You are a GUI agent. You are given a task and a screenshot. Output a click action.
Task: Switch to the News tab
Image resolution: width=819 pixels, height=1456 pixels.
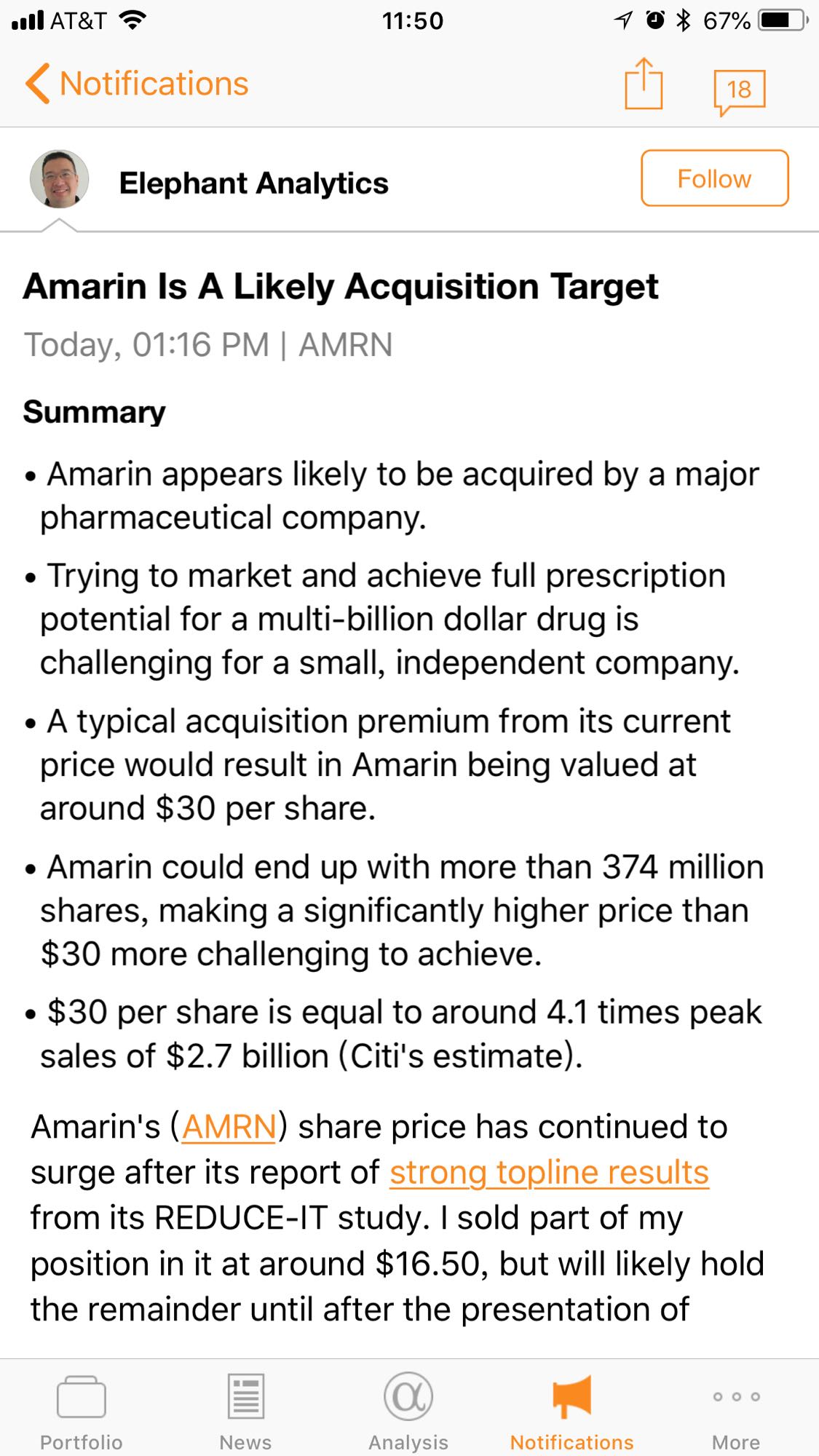tap(245, 1412)
